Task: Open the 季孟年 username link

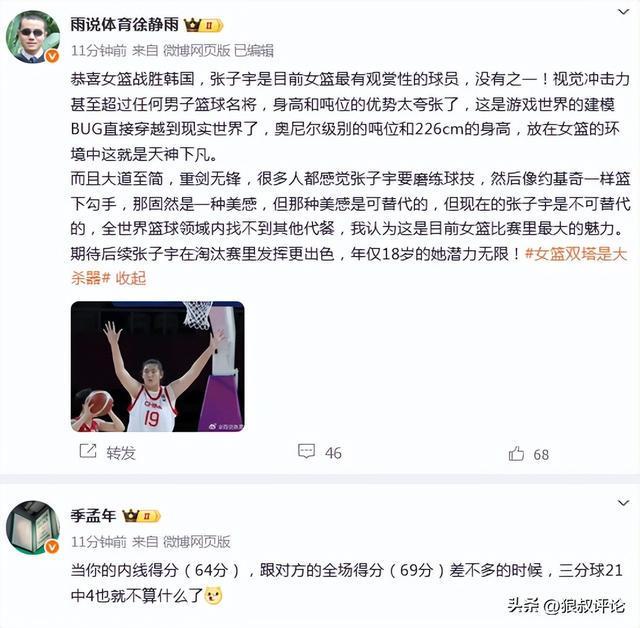Action: click(x=92, y=515)
